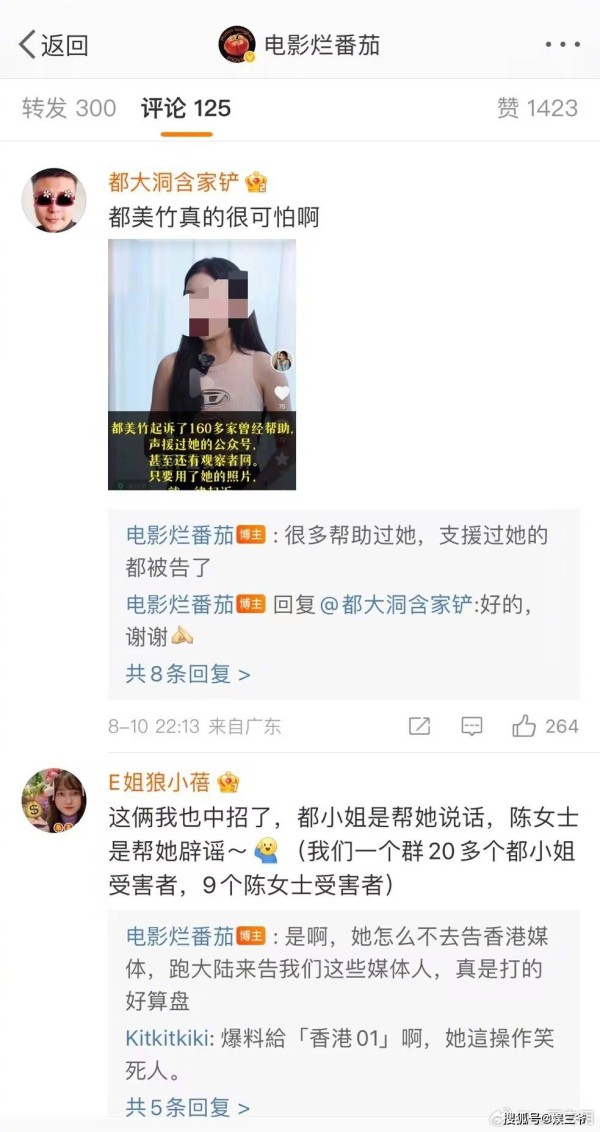This screenshot has width=600, height=1132.
Task: Open the image in 都大洞含家铲's comment
Action: tap(202, 365)
